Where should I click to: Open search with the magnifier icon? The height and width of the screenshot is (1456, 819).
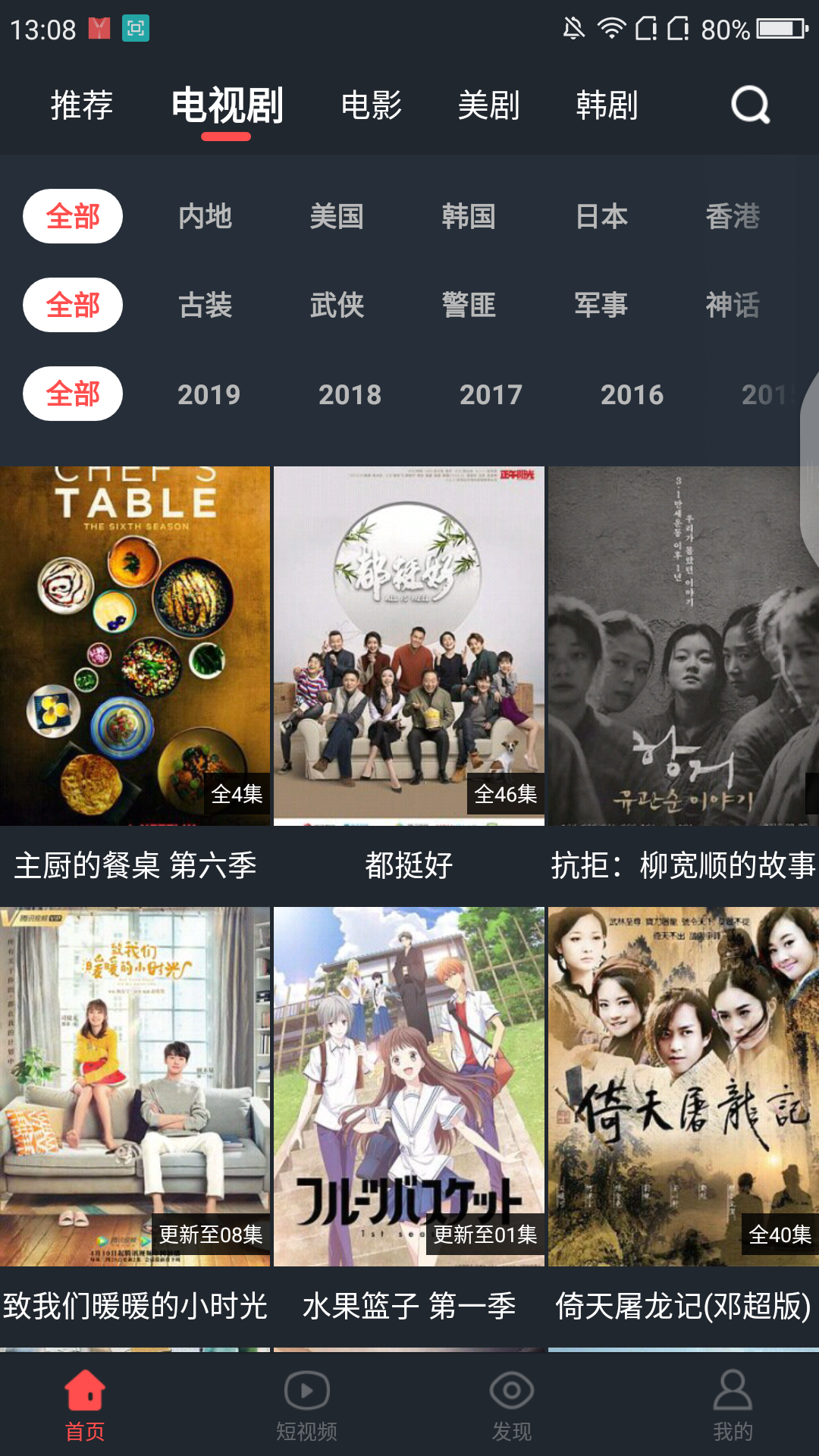748,106
